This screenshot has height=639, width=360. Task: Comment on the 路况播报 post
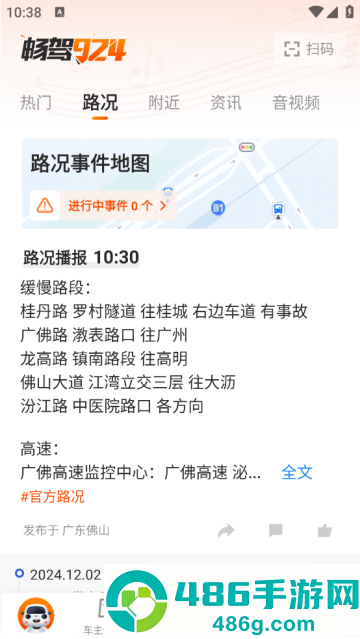pos(276,531)
